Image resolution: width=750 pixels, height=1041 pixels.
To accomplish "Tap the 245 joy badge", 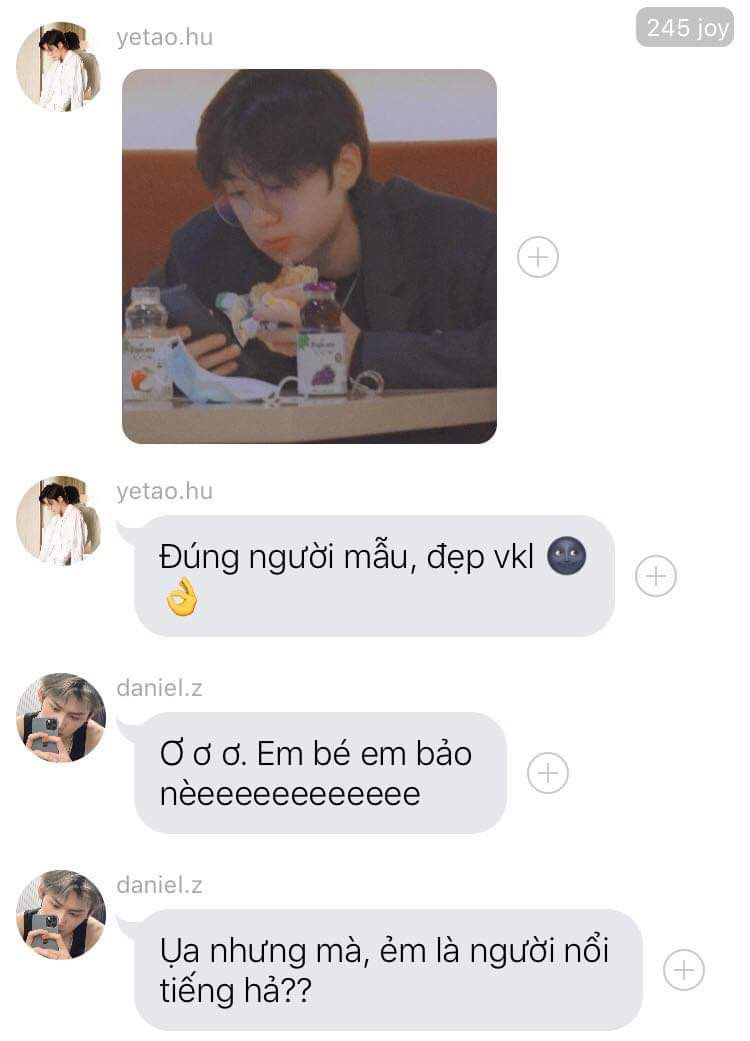I will pos(686,28).
